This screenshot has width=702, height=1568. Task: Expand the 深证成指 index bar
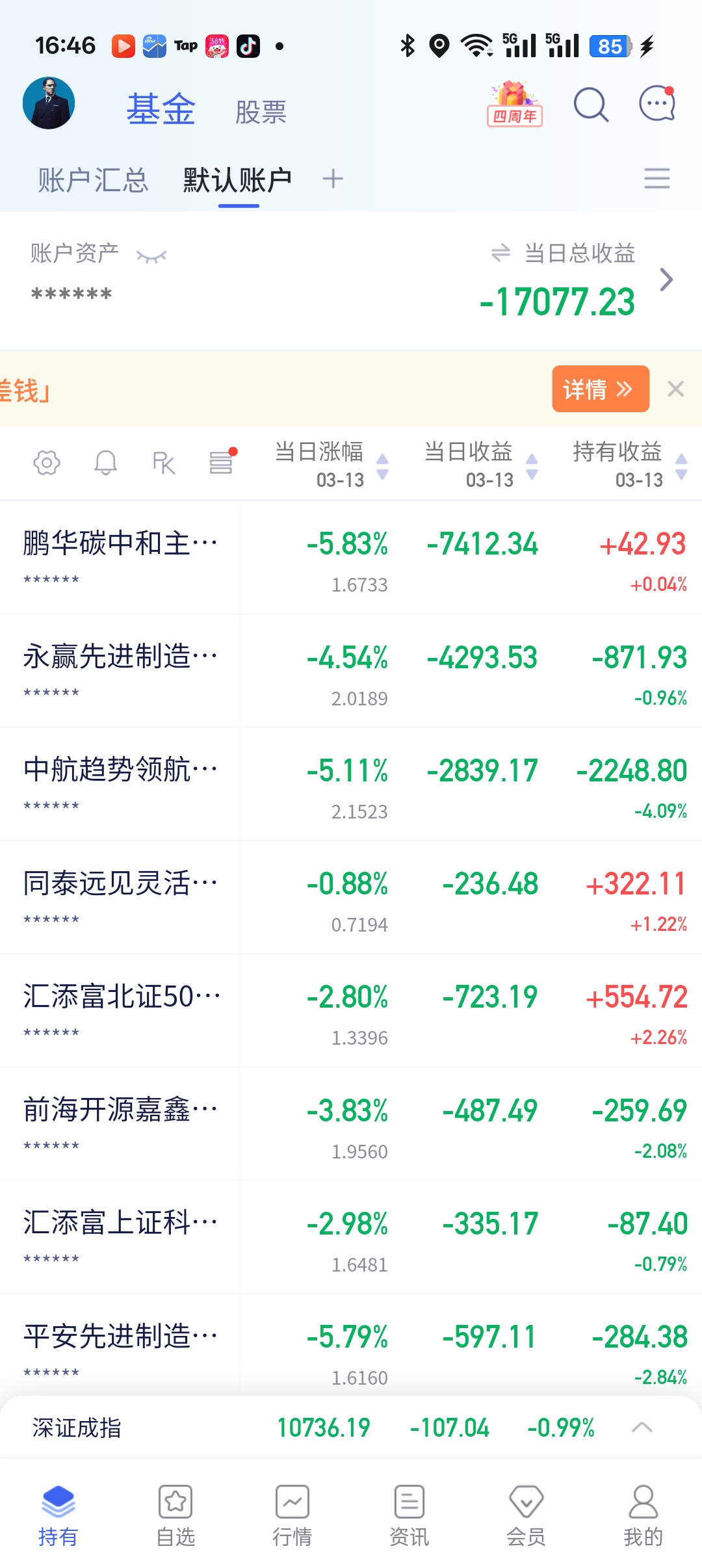[x=642, y=1428]
